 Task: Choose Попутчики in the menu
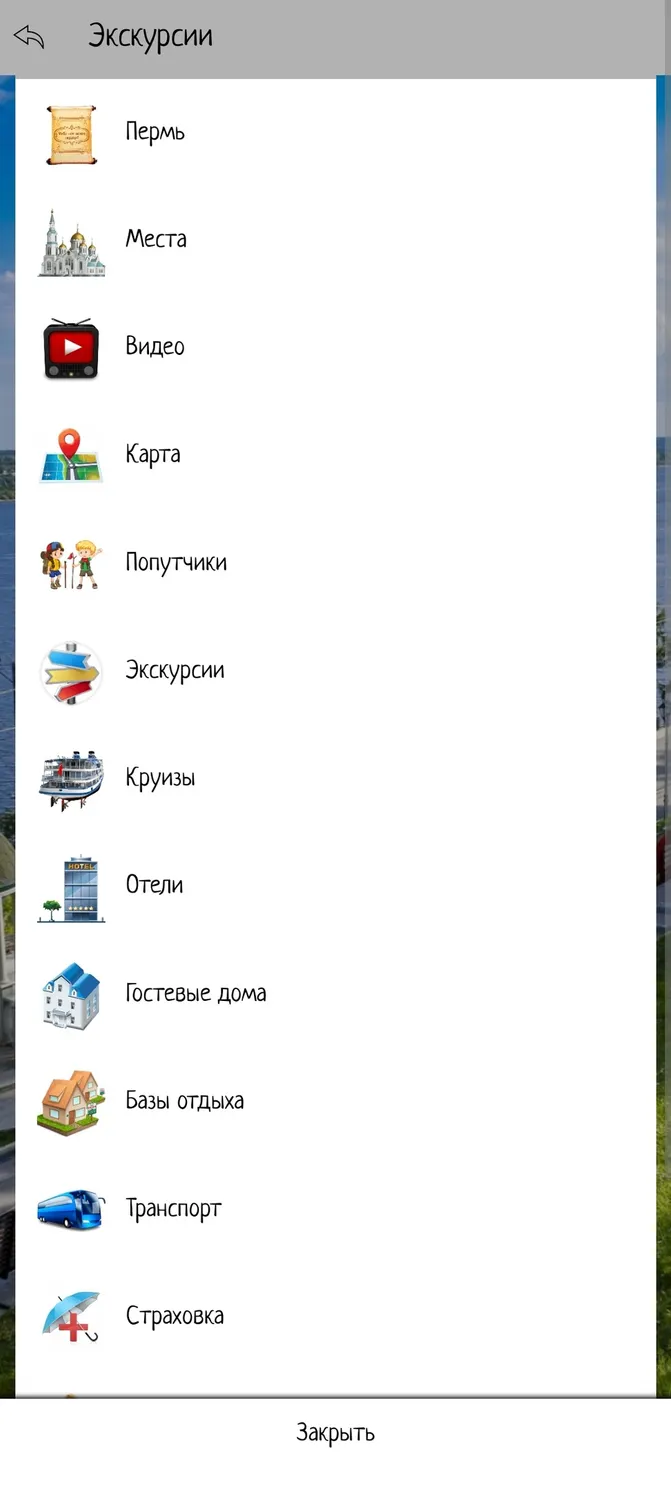335,563
